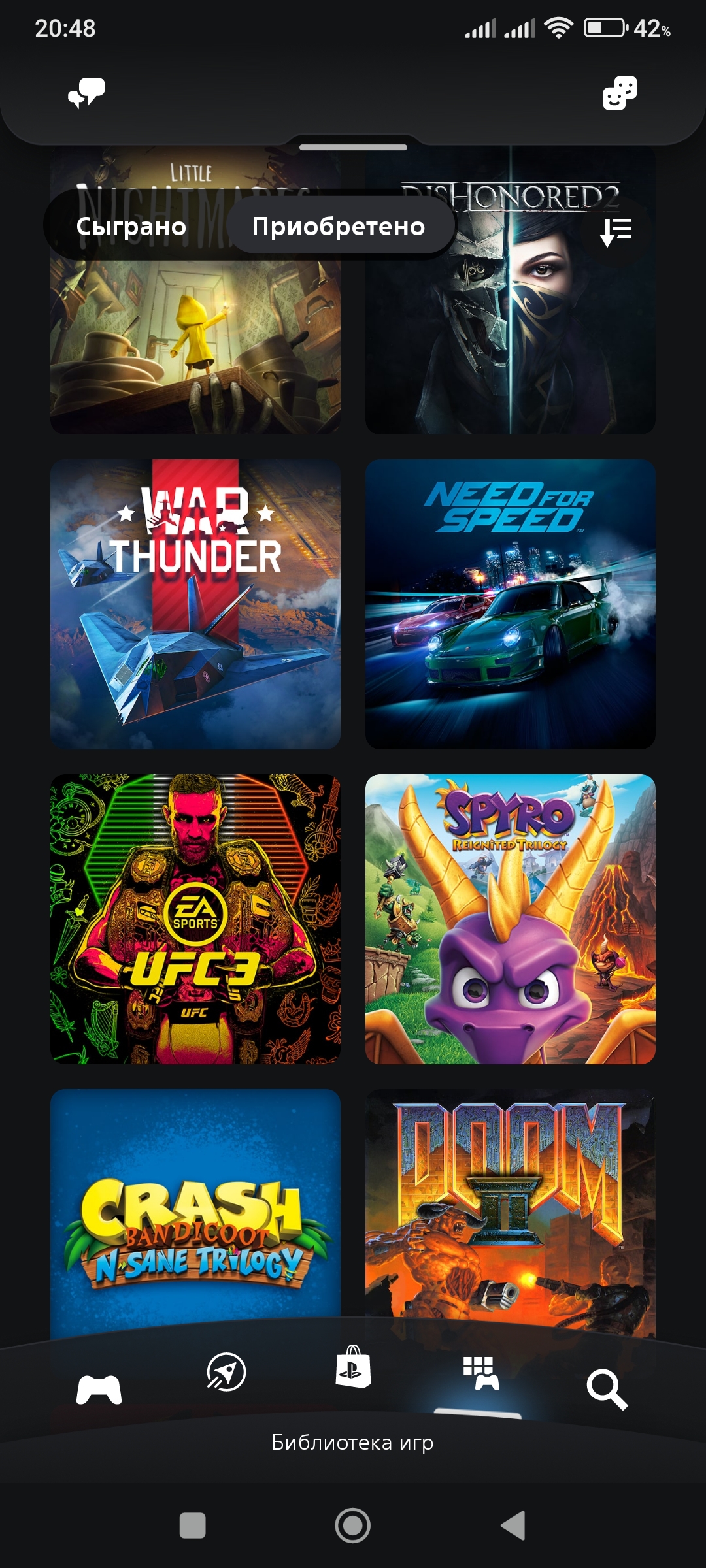
Task: Open the War Thunder game
Action: pyautogui.click(x=195, y=604)
